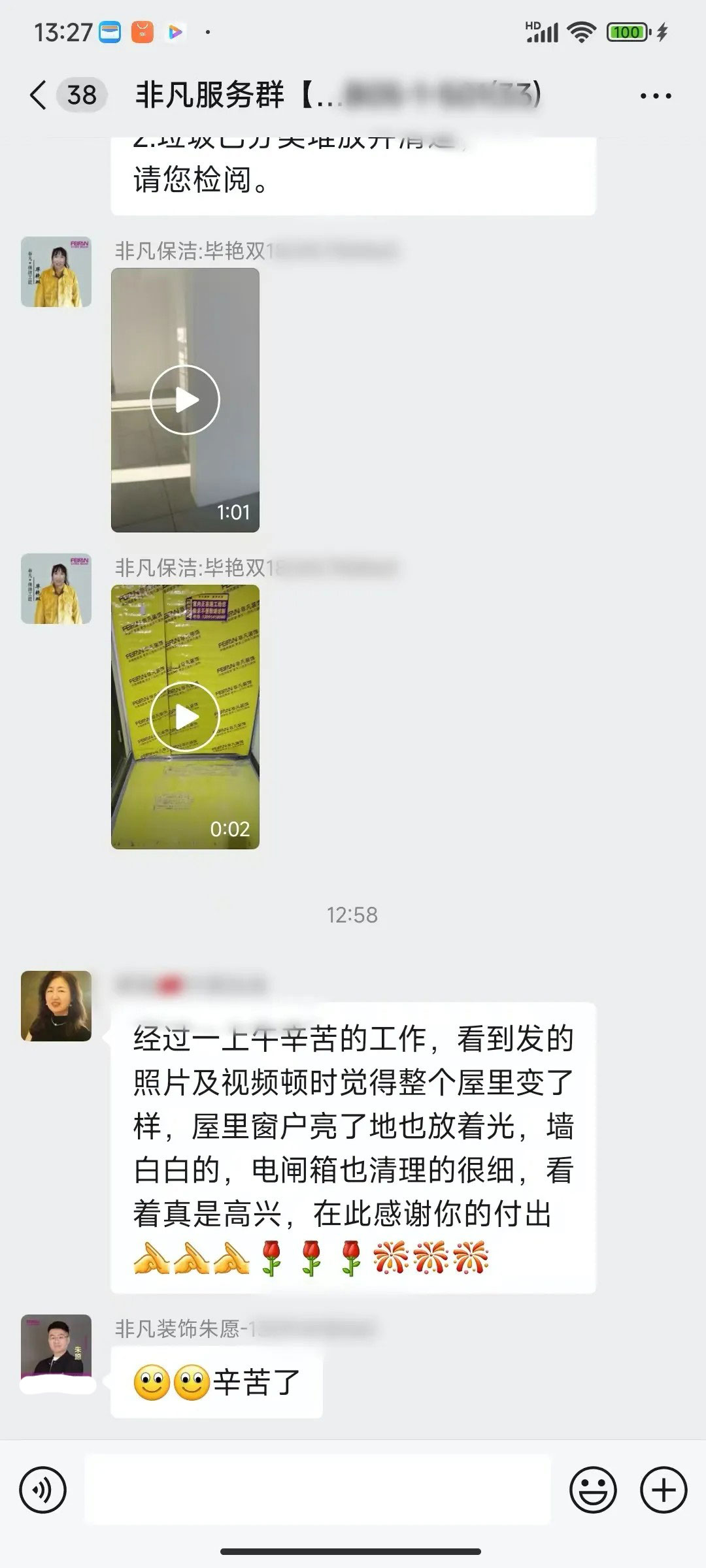Open 毕艳双's avatar beside the 0:02 video
The height and width of the screenshot is (1568, 706).
[56, 589]
